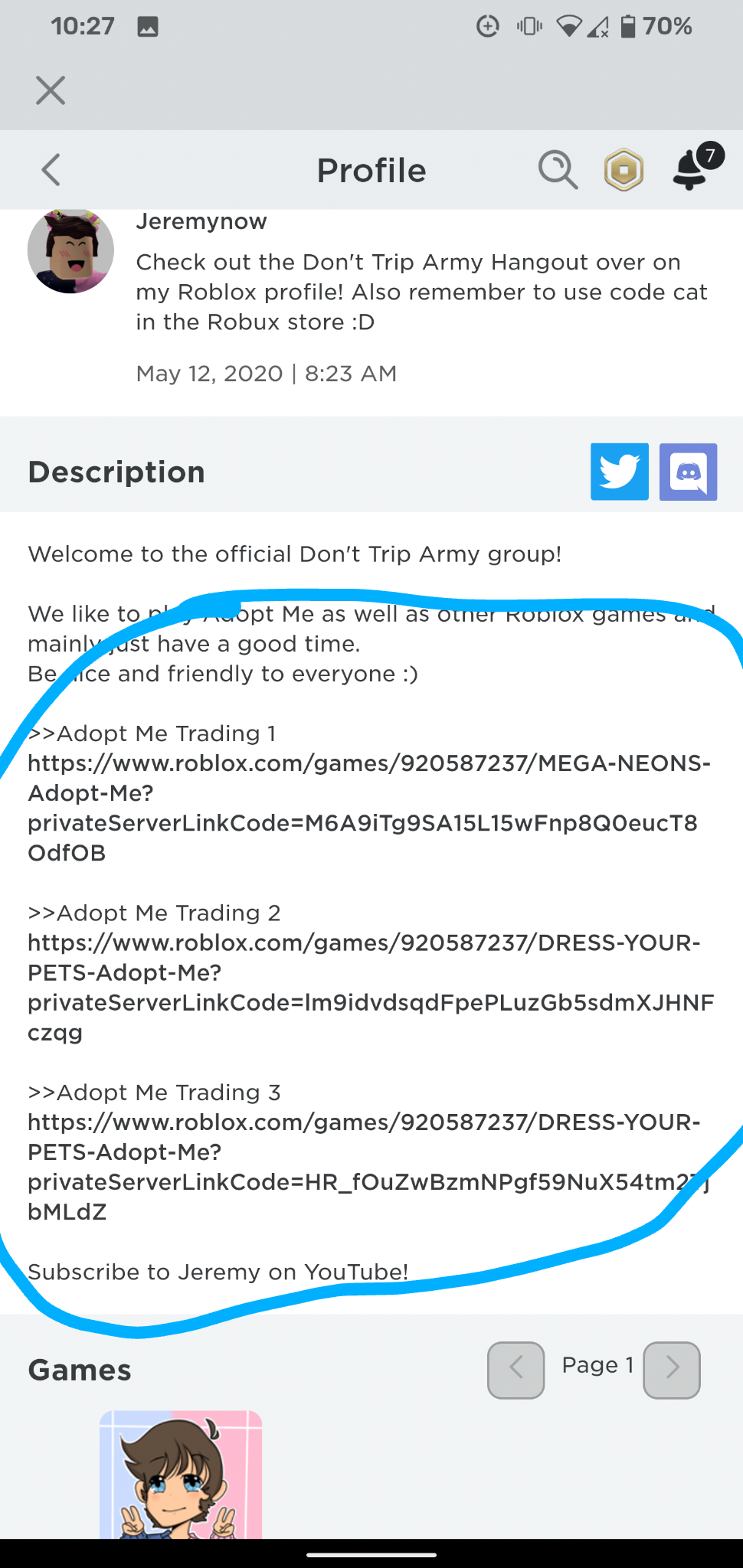Open the Robux icon
The width and height of the screenshot is (743, 1568).
(624, 169)
